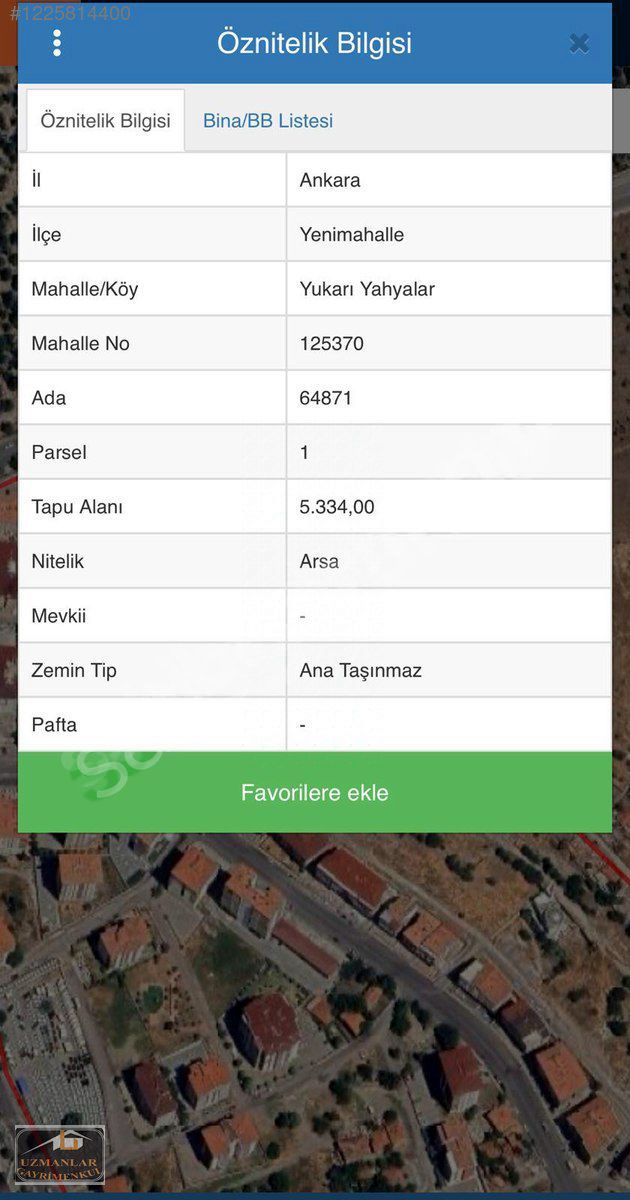Select the Öznitelik Bilgisi tab
The image size is (630, 1200).
pyautogui.click(x=105, y=121)
